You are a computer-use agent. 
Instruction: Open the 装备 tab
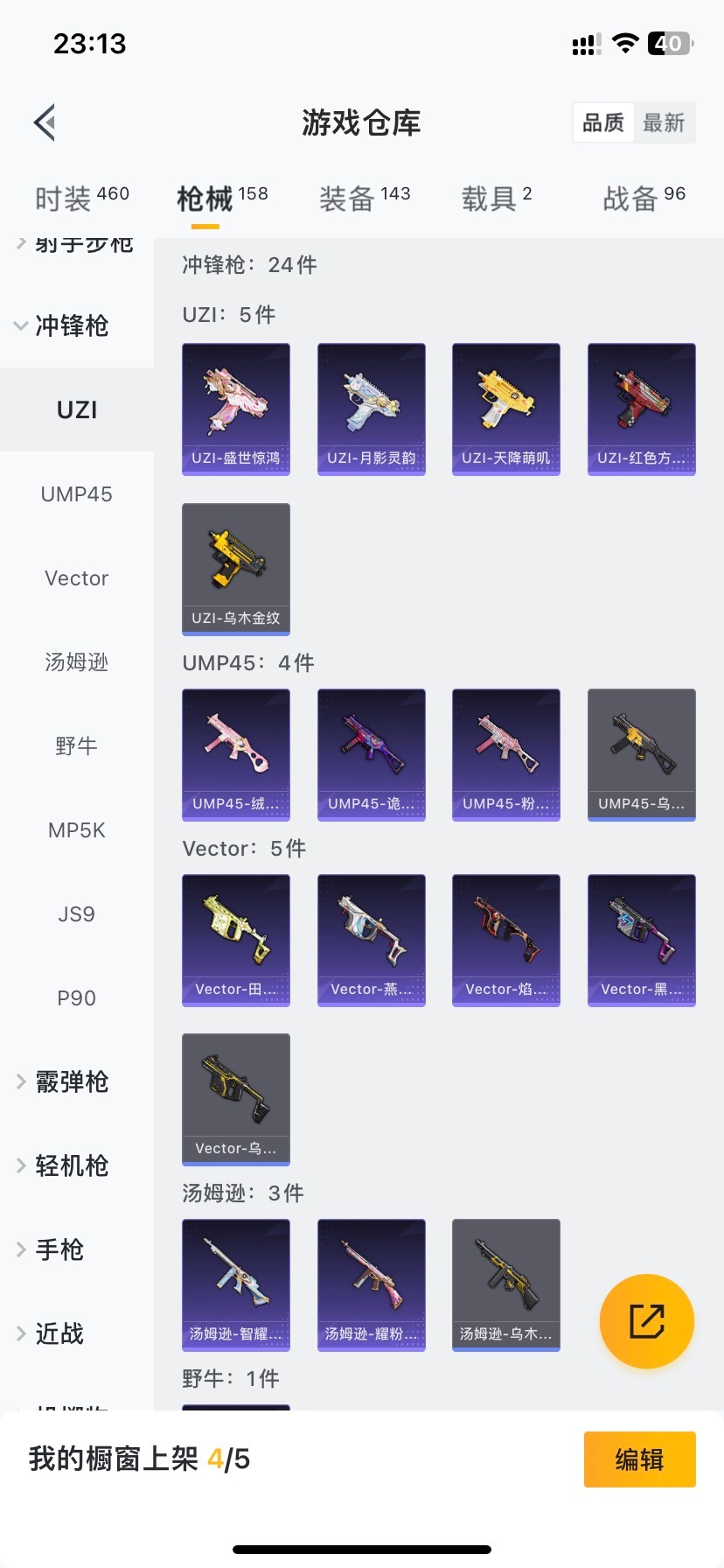(364, 199)
